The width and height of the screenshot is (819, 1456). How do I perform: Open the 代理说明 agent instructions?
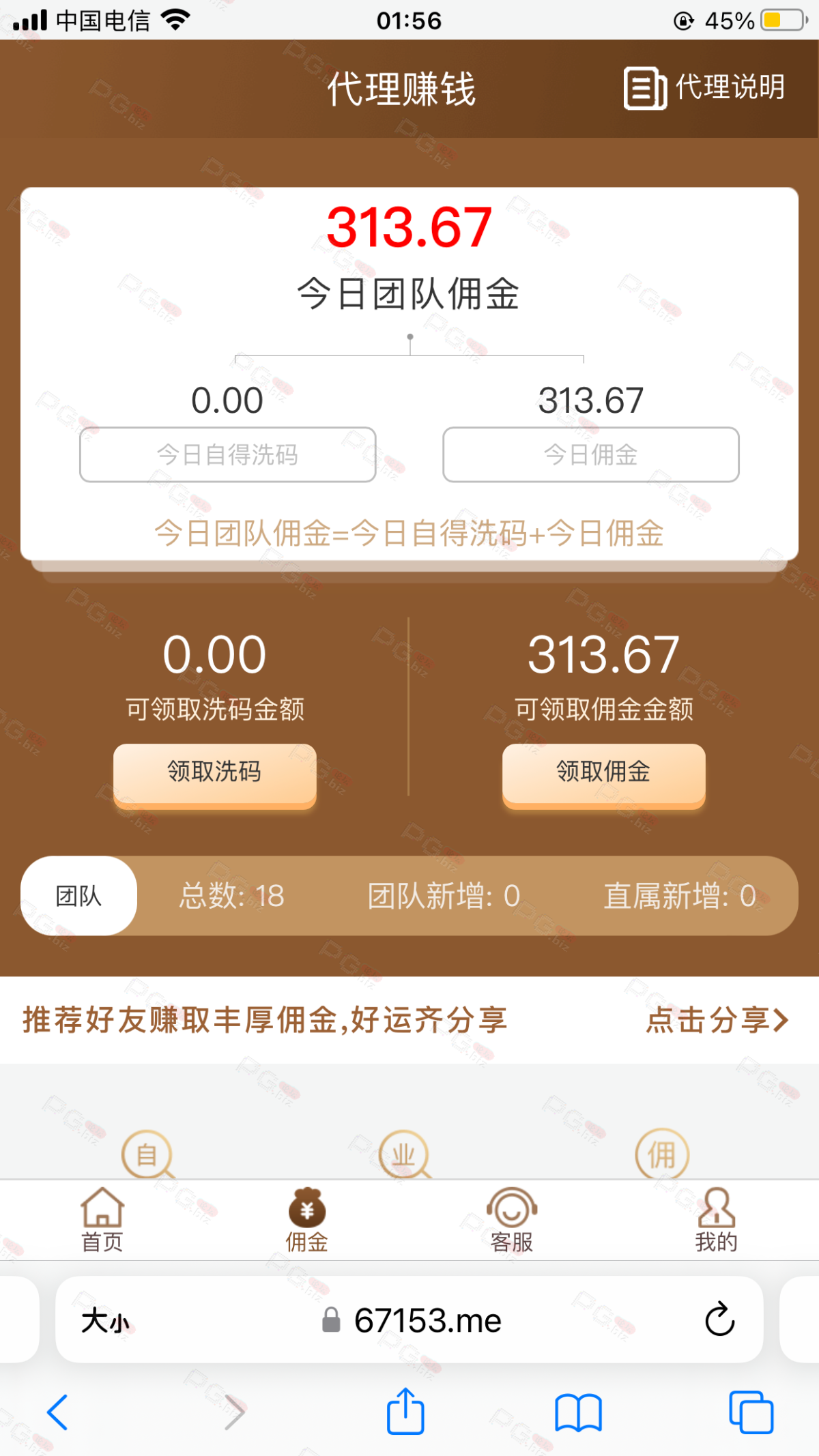tap(704, 88)
